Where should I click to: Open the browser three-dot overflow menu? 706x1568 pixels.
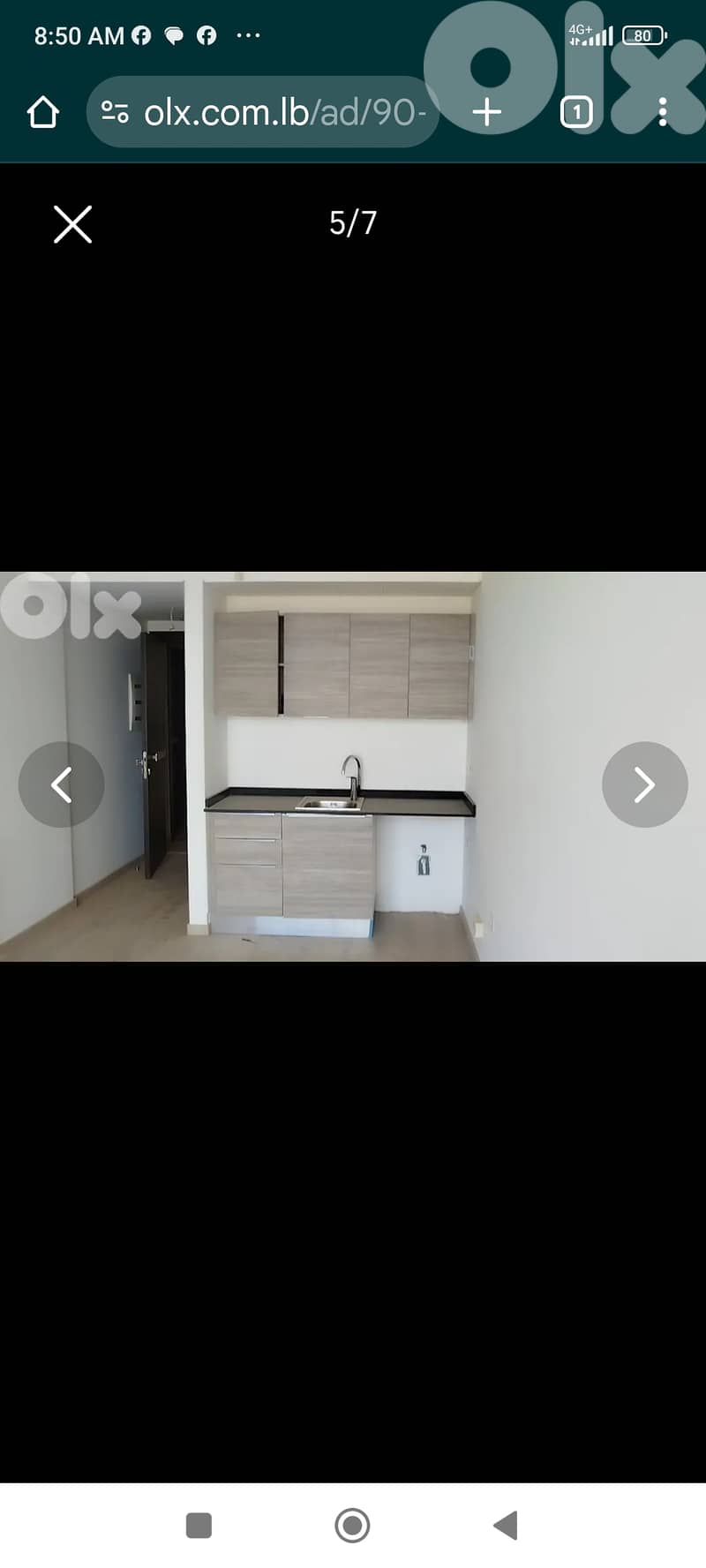(663, 111)
